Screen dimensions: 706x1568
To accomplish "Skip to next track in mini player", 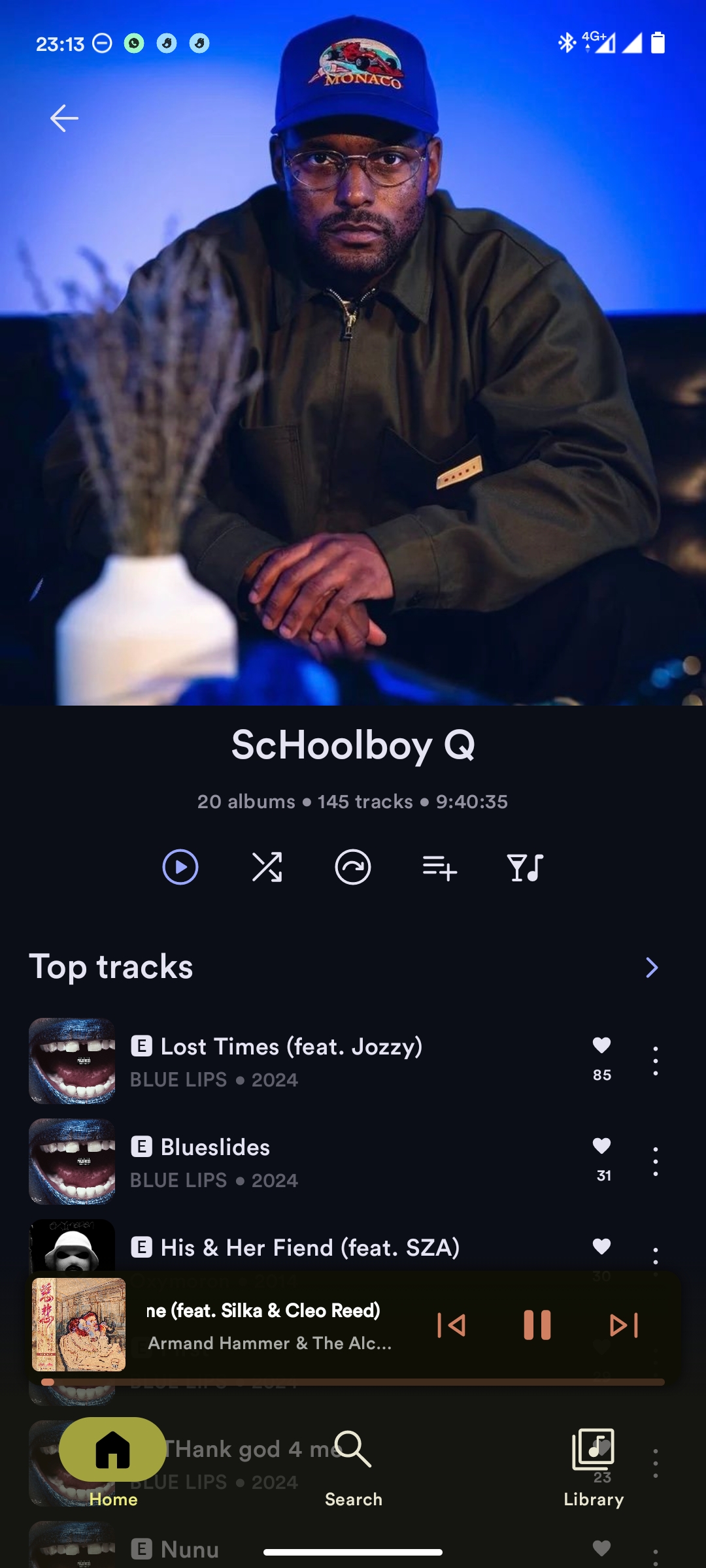I will tap(624, 1326).
